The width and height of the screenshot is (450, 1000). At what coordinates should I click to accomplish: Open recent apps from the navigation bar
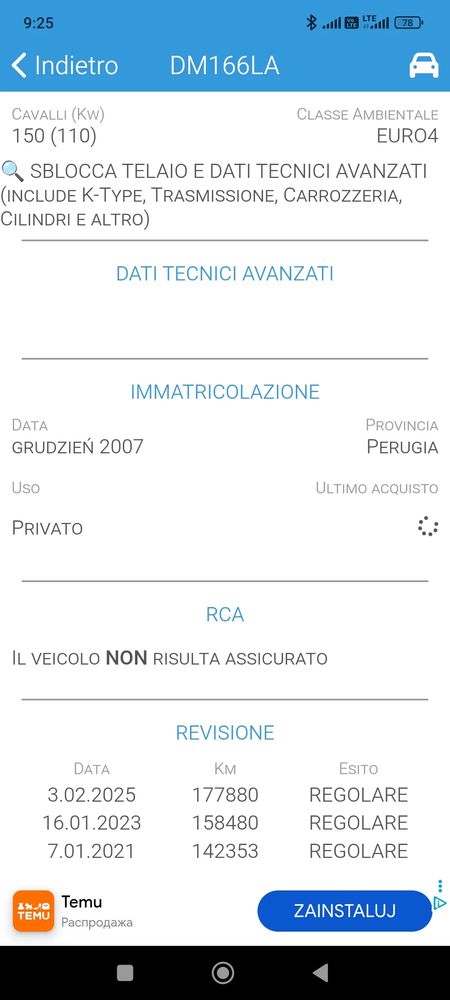tap(125, 973)
